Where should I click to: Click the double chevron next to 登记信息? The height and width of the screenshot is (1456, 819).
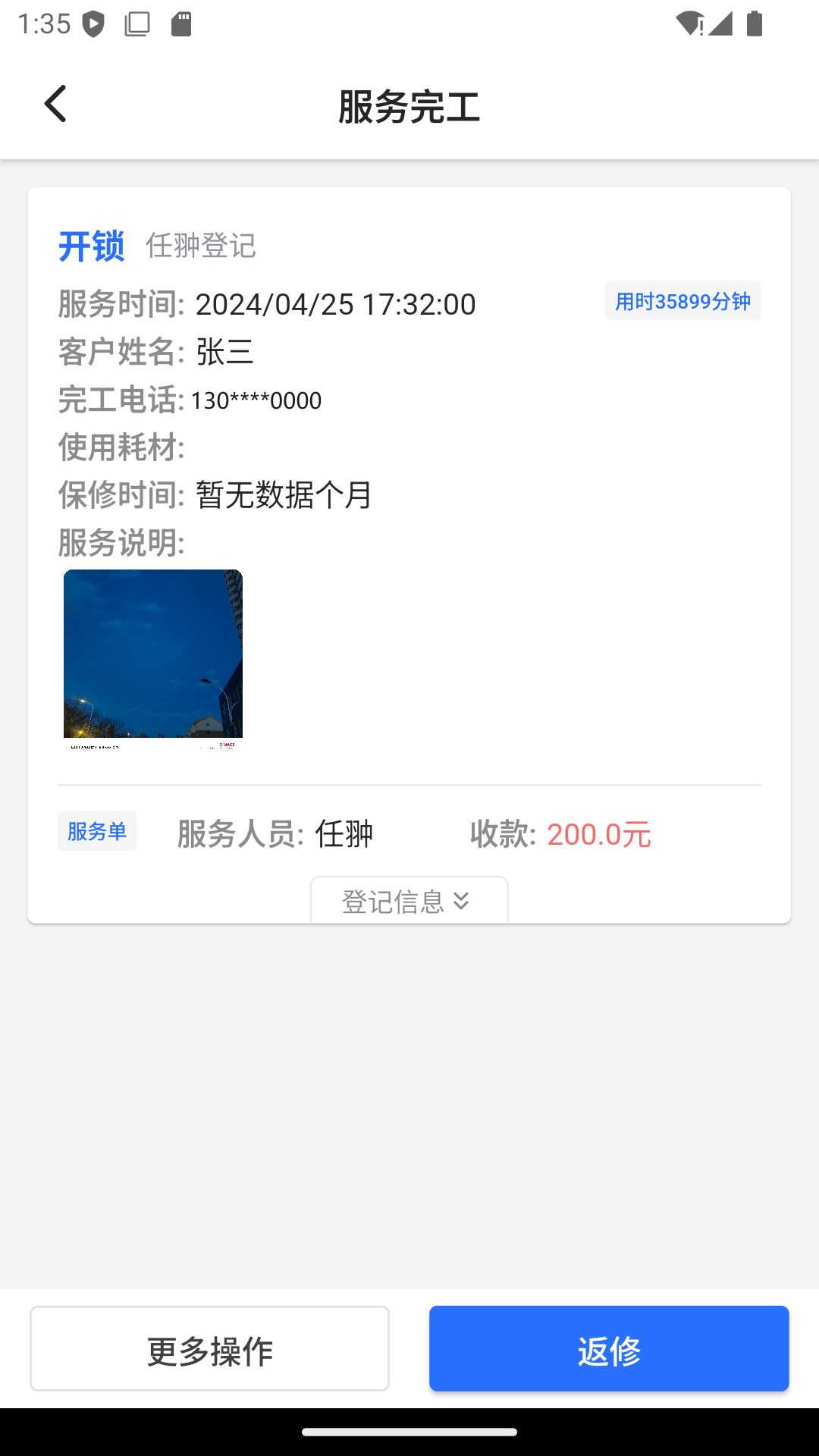point(462,901)
